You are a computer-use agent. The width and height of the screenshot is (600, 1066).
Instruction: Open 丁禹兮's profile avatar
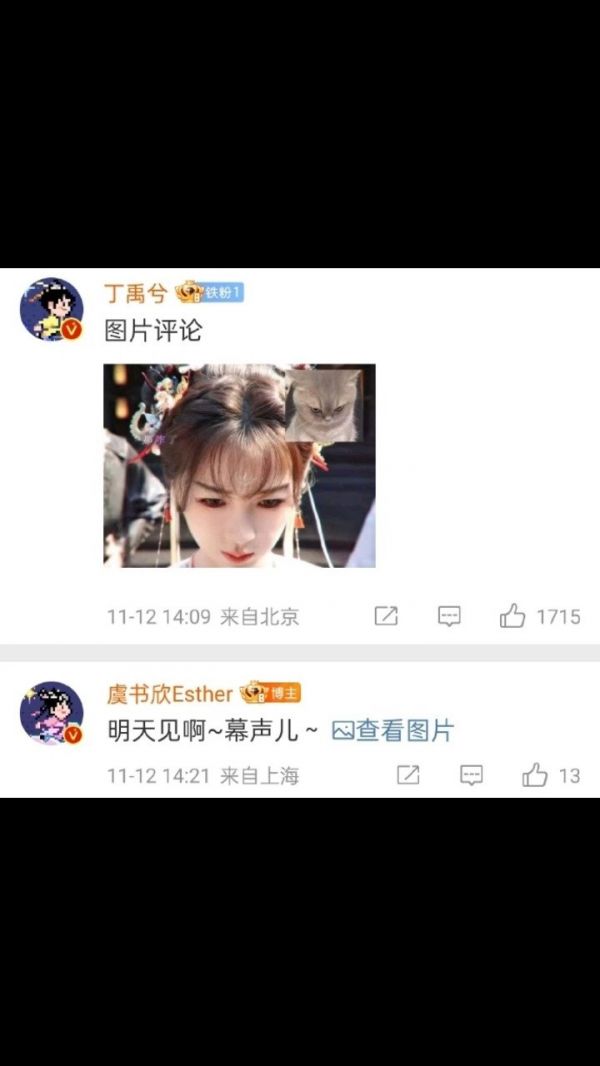pyautogui.click(x=52, y=309)
